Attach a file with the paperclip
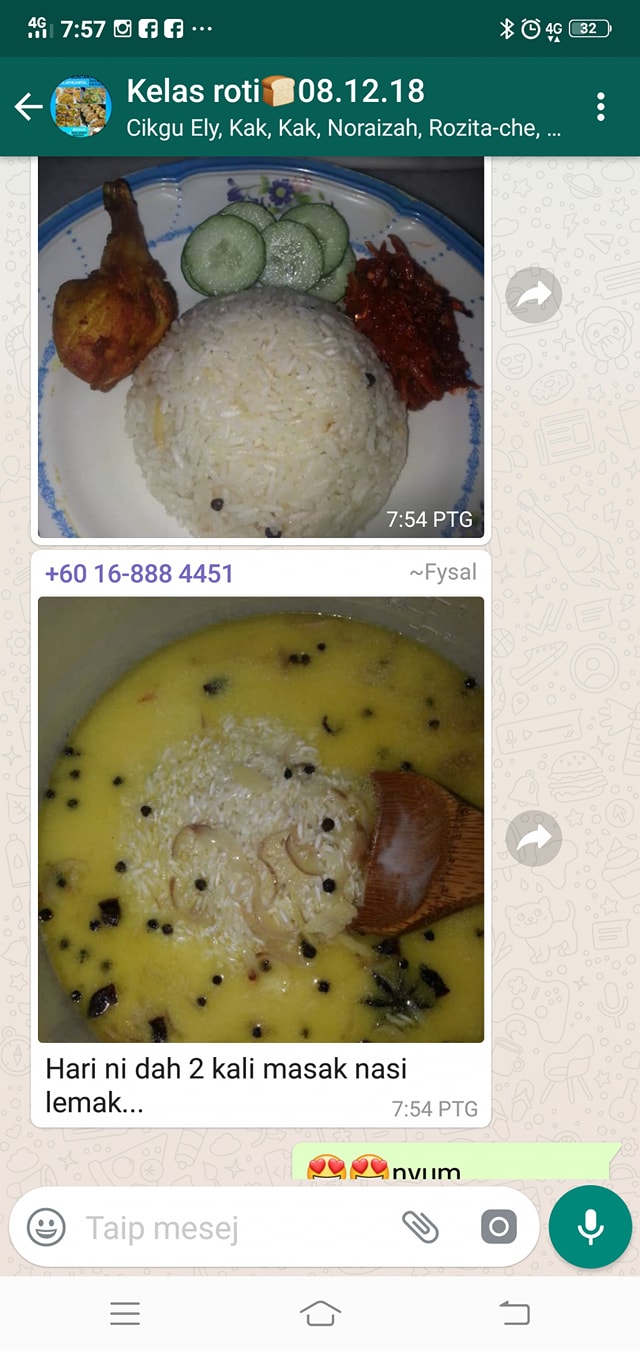 point(421,1227)
